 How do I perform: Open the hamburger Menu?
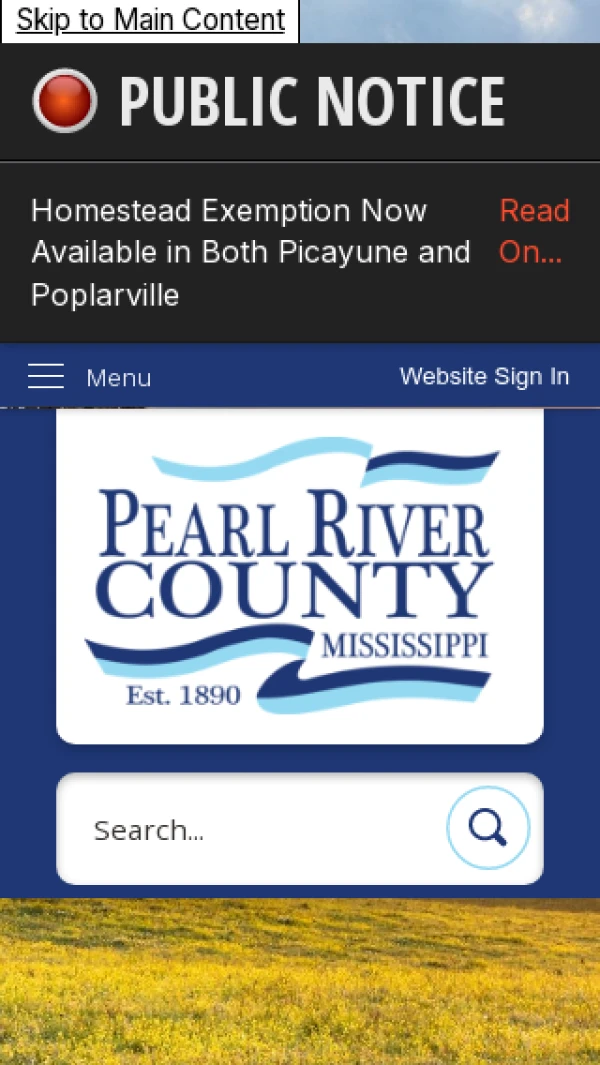coord(89,377)
